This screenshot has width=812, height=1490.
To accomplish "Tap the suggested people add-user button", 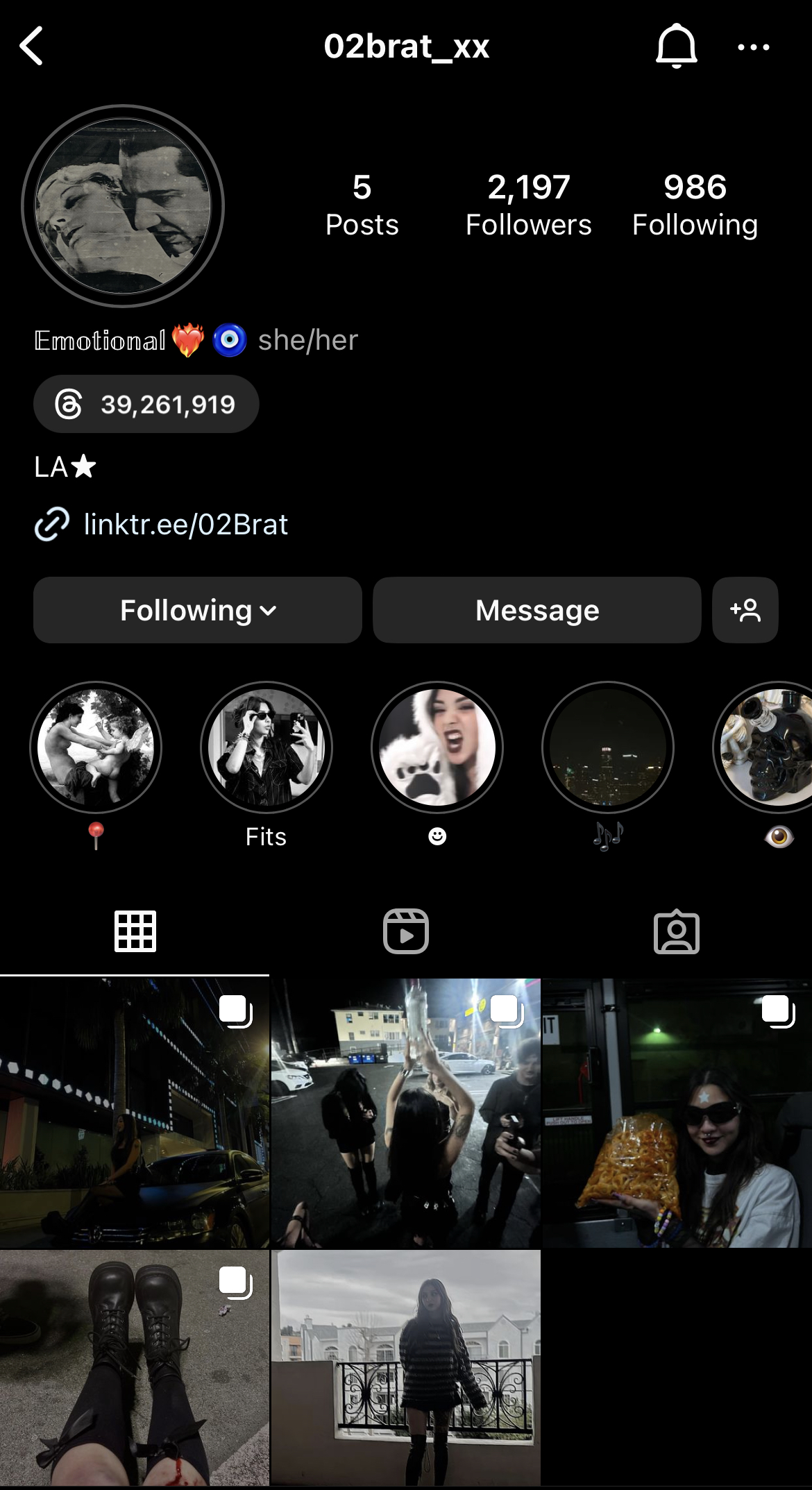I will pos(745,611).
